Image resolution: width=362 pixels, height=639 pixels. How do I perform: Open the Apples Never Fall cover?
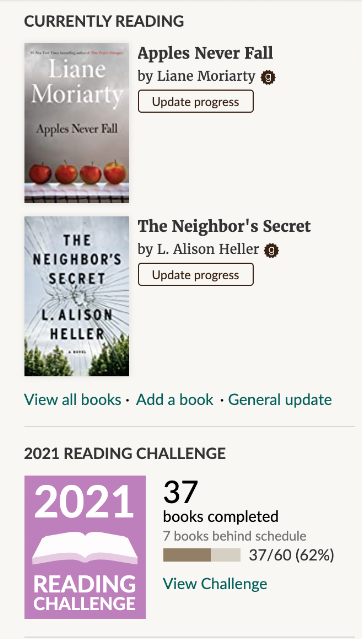tap(77, 123)
